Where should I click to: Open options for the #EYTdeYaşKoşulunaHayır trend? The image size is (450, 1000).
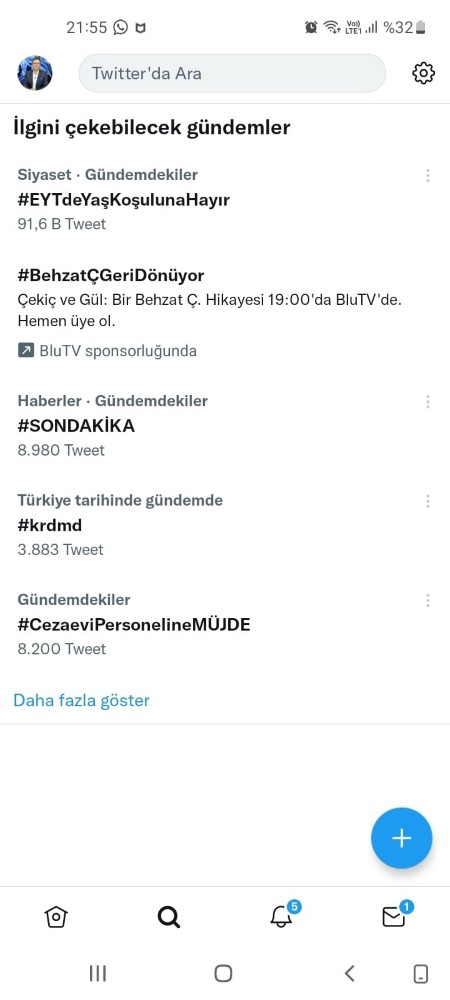(428, 175)
